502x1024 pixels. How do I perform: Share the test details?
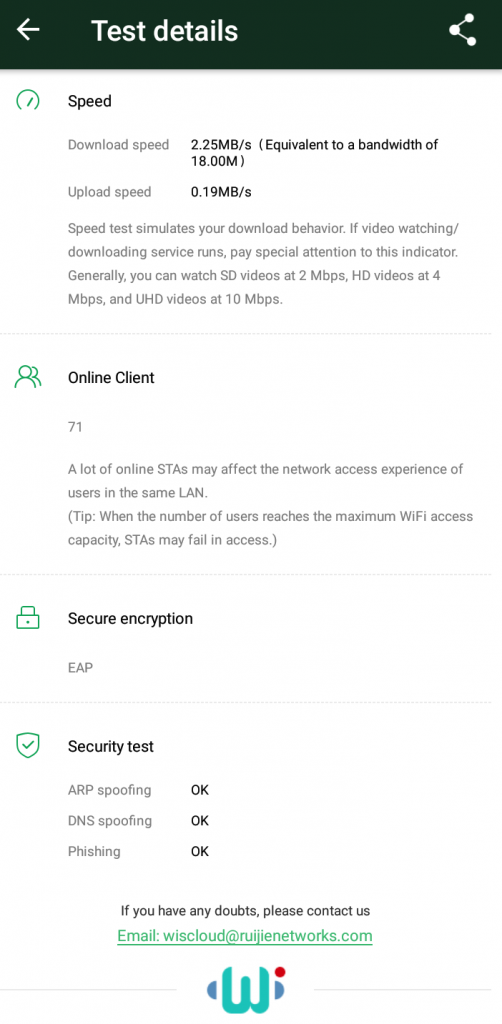pyautogui.click(x=462, y=30)
